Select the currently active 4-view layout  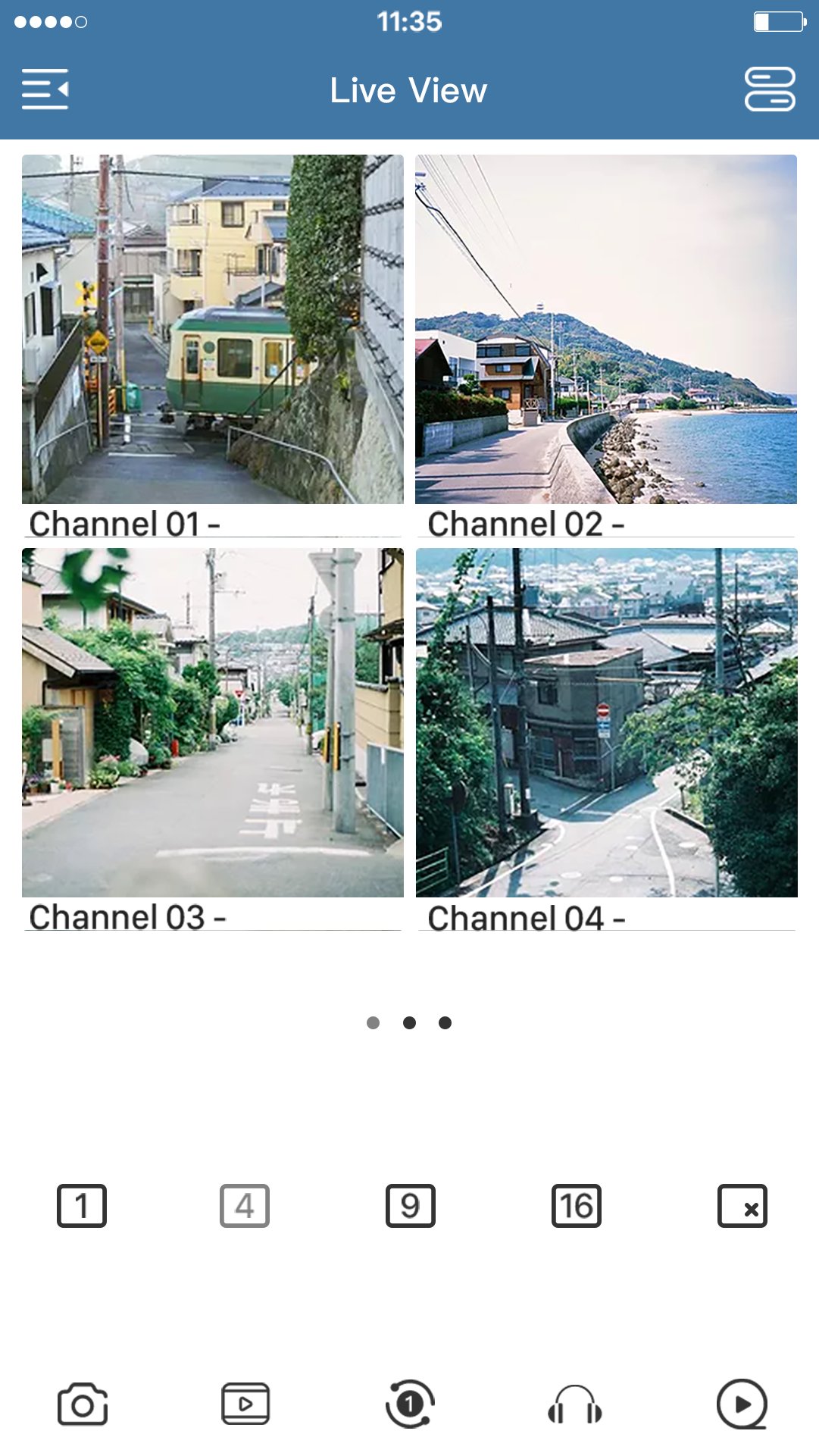pyautogui.click(x=245, y=1207)
